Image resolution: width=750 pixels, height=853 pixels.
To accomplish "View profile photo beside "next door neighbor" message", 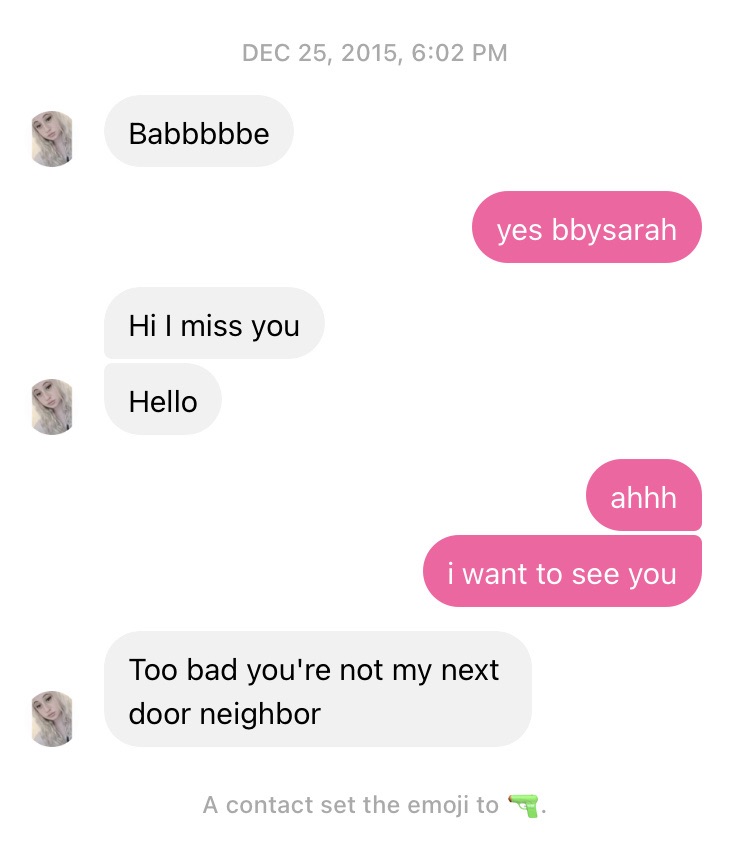I will point(53,717).
